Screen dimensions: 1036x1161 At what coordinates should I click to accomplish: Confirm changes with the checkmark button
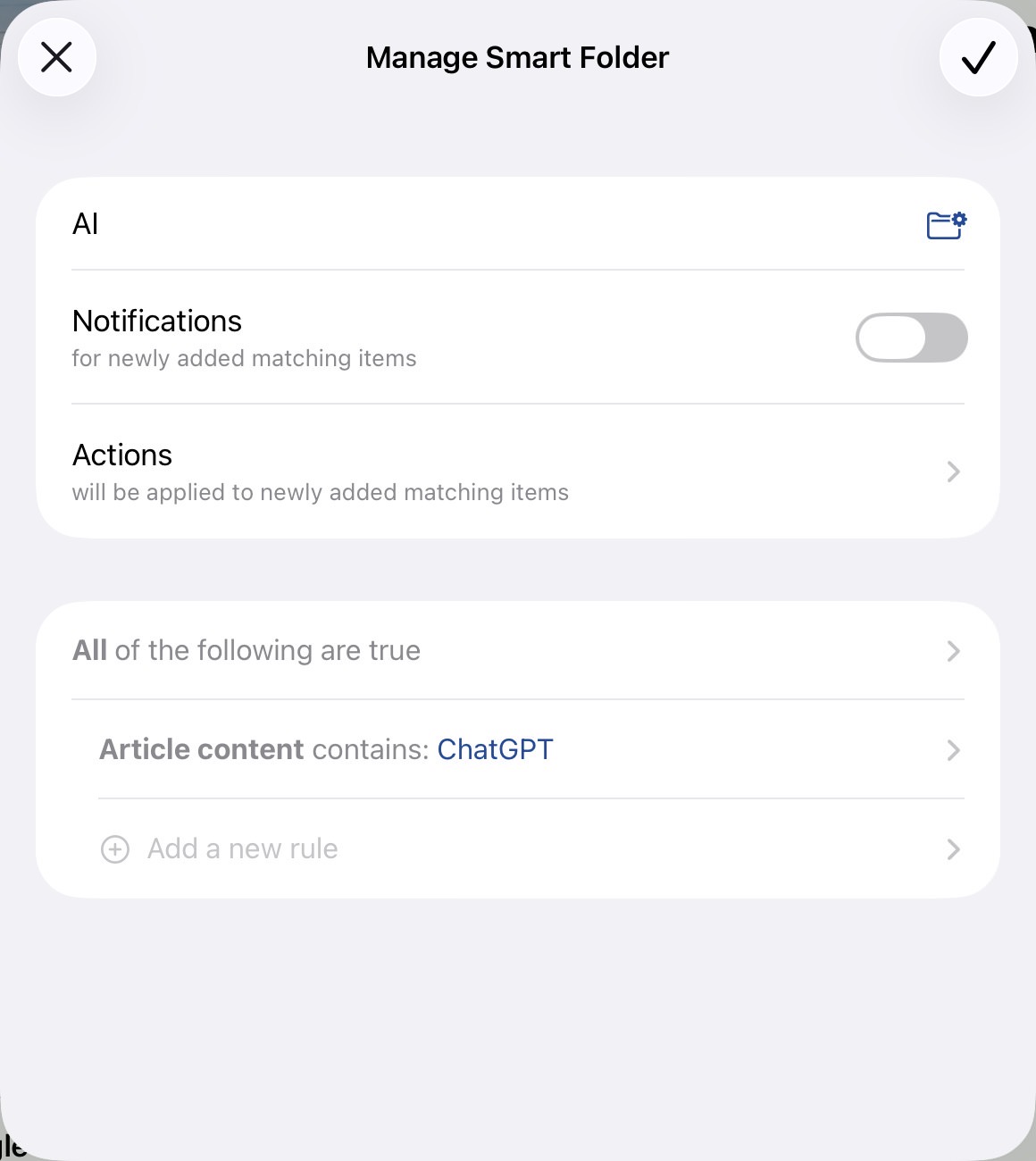[x=978, y=58]
